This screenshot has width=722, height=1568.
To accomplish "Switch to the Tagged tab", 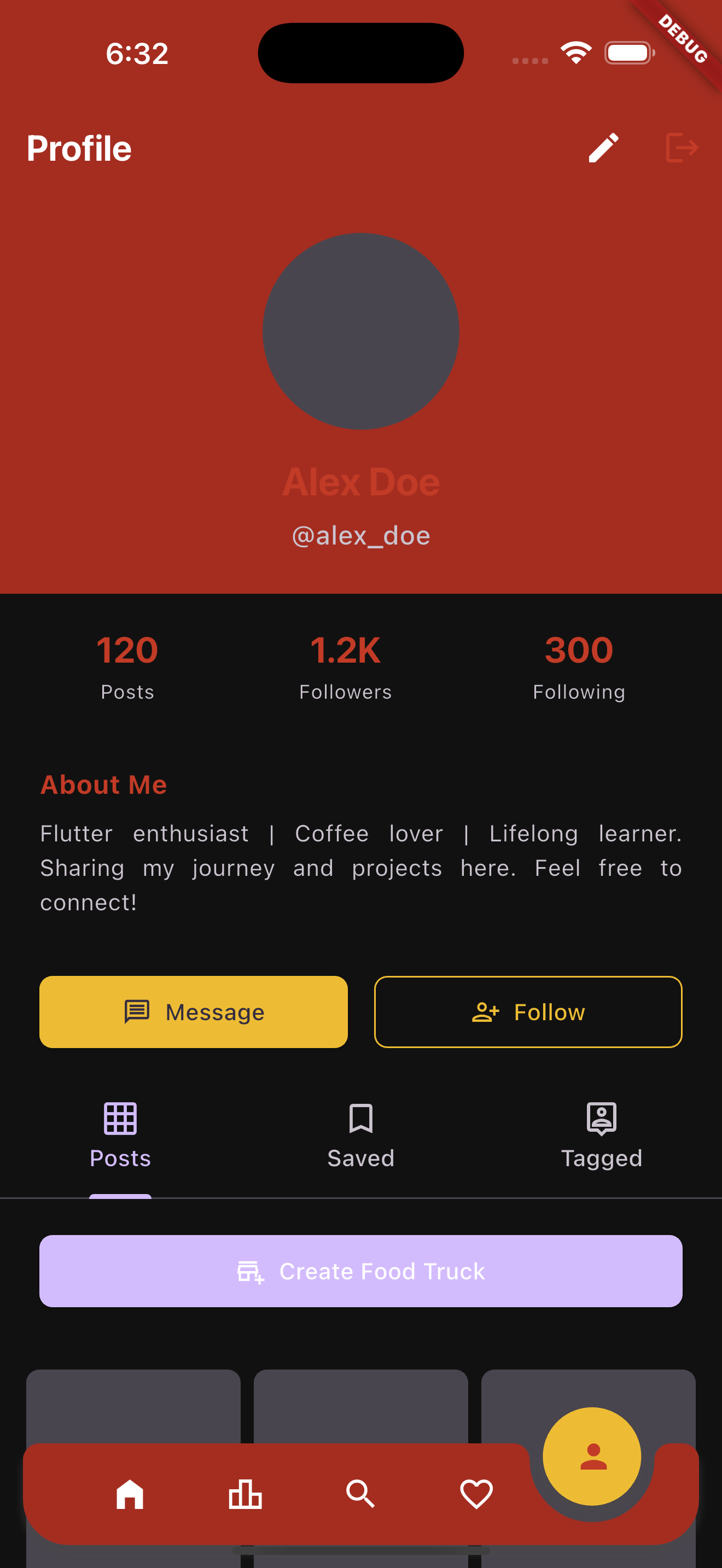I will click(602, 1136).
